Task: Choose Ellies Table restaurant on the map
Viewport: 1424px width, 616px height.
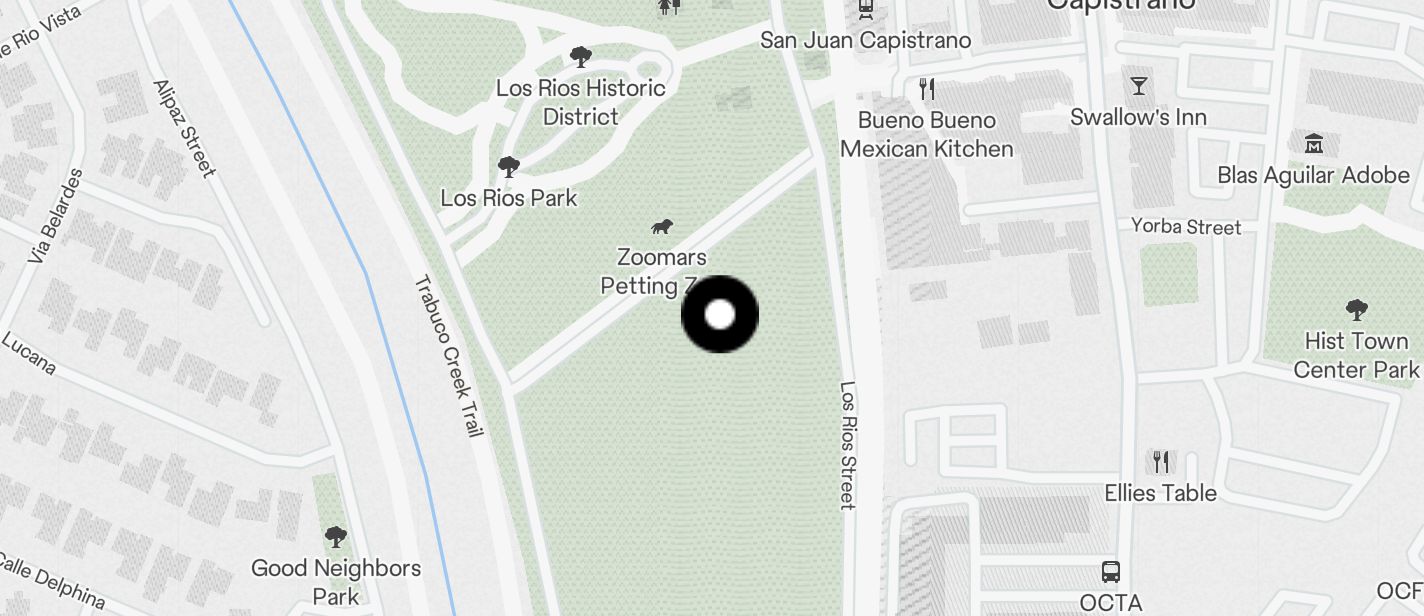Action: pyautogui.click(x=1160, y=462)
